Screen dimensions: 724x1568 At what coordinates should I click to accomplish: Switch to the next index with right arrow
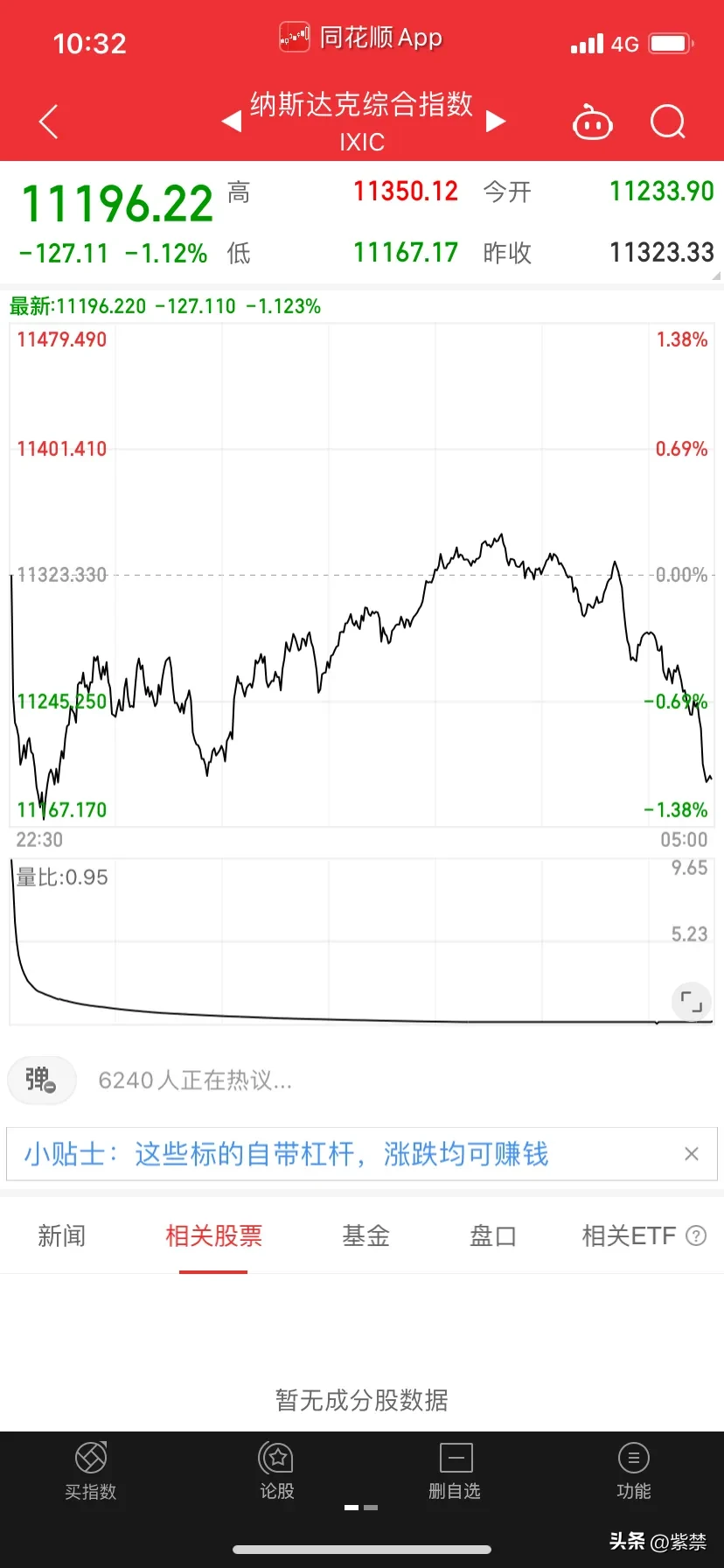point(496,121)
